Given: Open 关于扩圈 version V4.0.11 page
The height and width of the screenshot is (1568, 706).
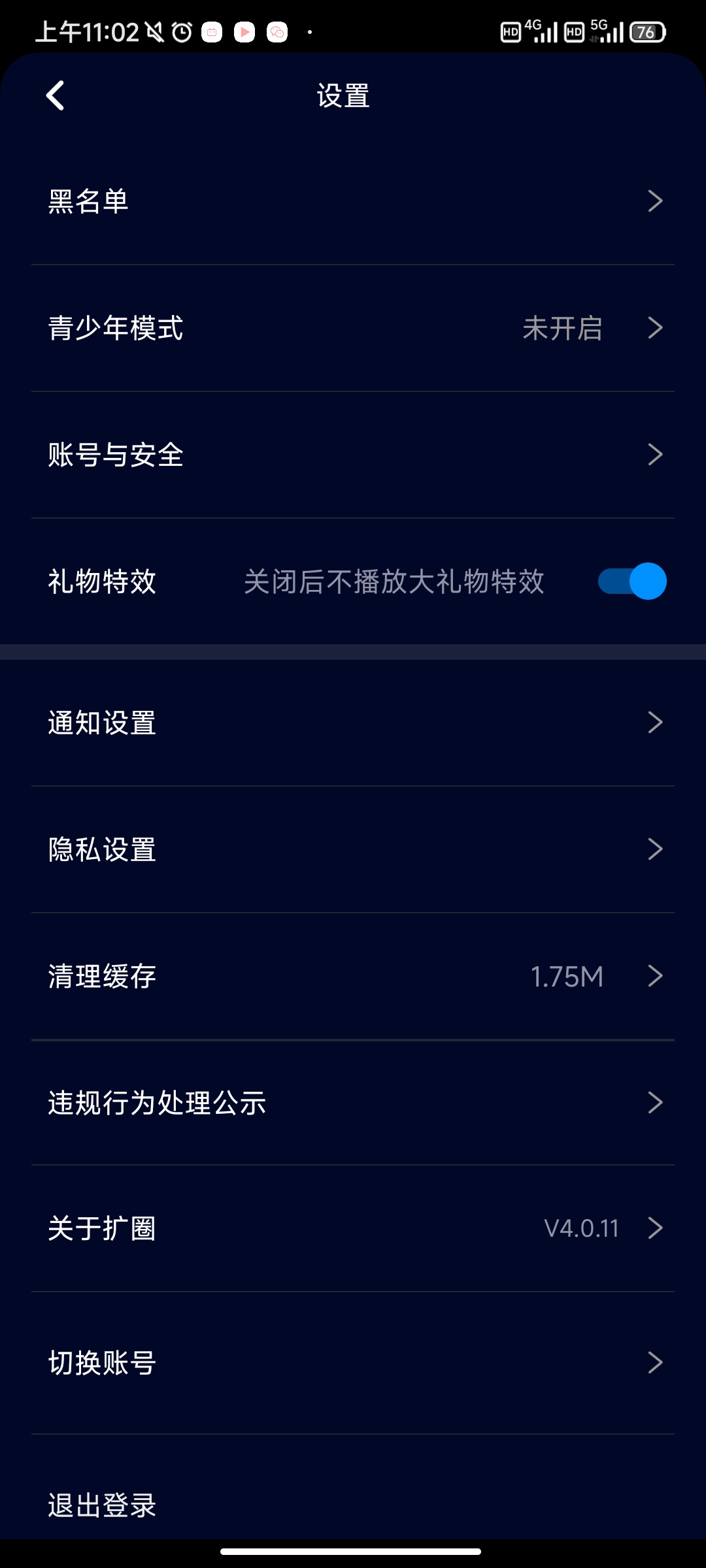Looking at the screenshot, I should [353, 1228].
